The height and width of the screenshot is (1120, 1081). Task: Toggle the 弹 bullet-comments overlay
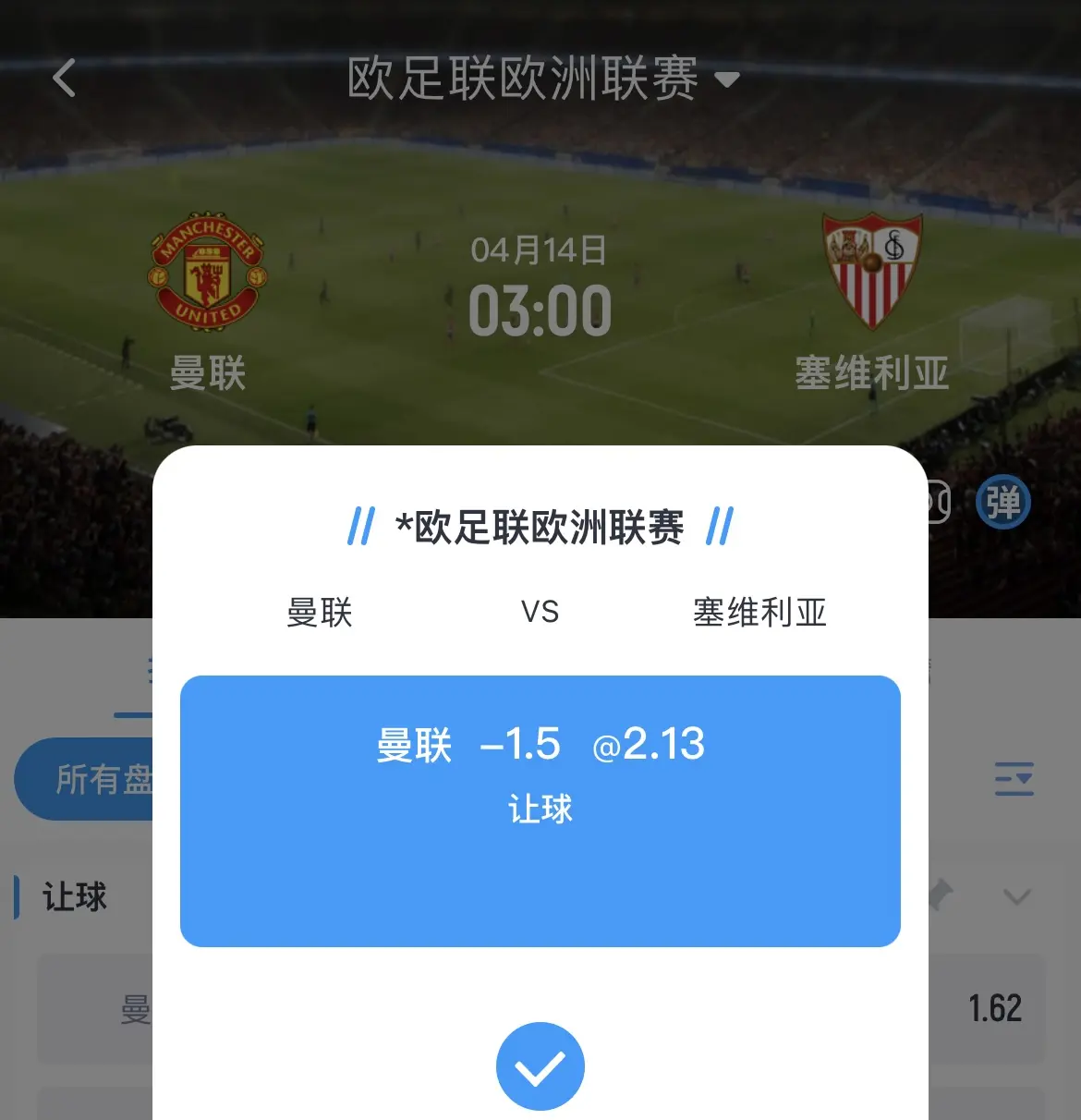(1002, 502)
